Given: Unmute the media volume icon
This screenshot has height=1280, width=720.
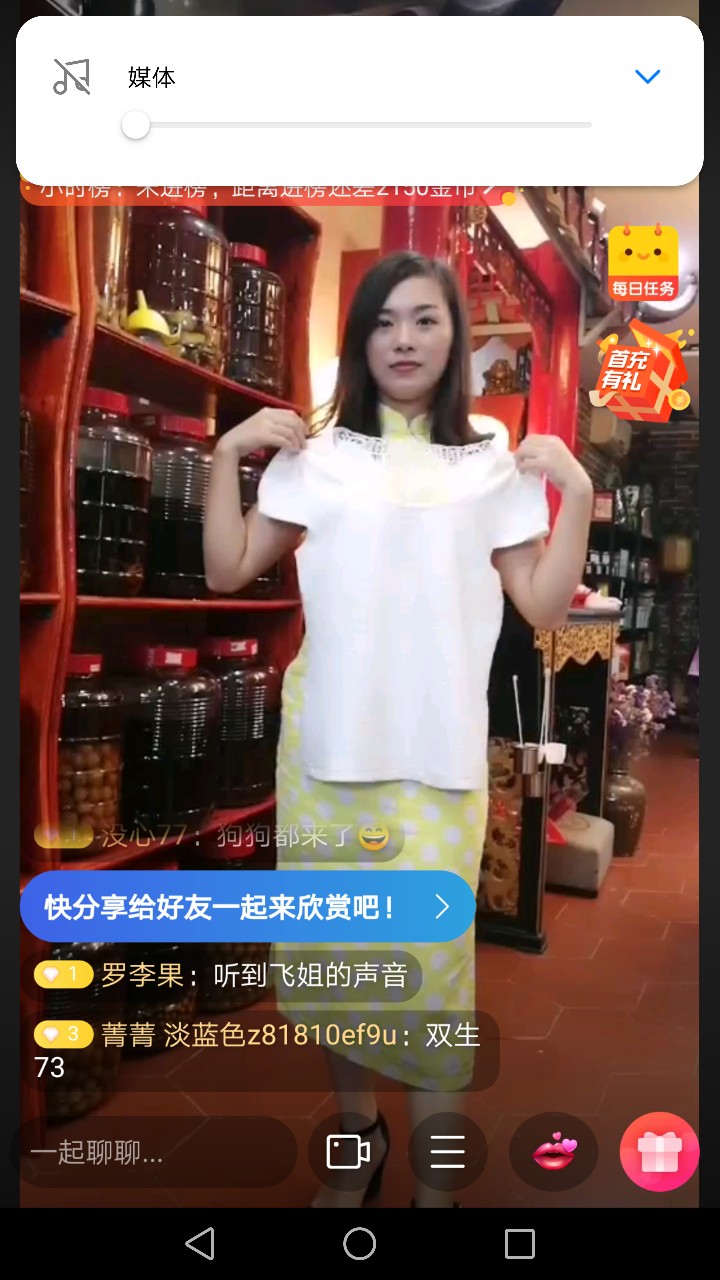Looking at the screenshot, I should (x=71, y=77).
